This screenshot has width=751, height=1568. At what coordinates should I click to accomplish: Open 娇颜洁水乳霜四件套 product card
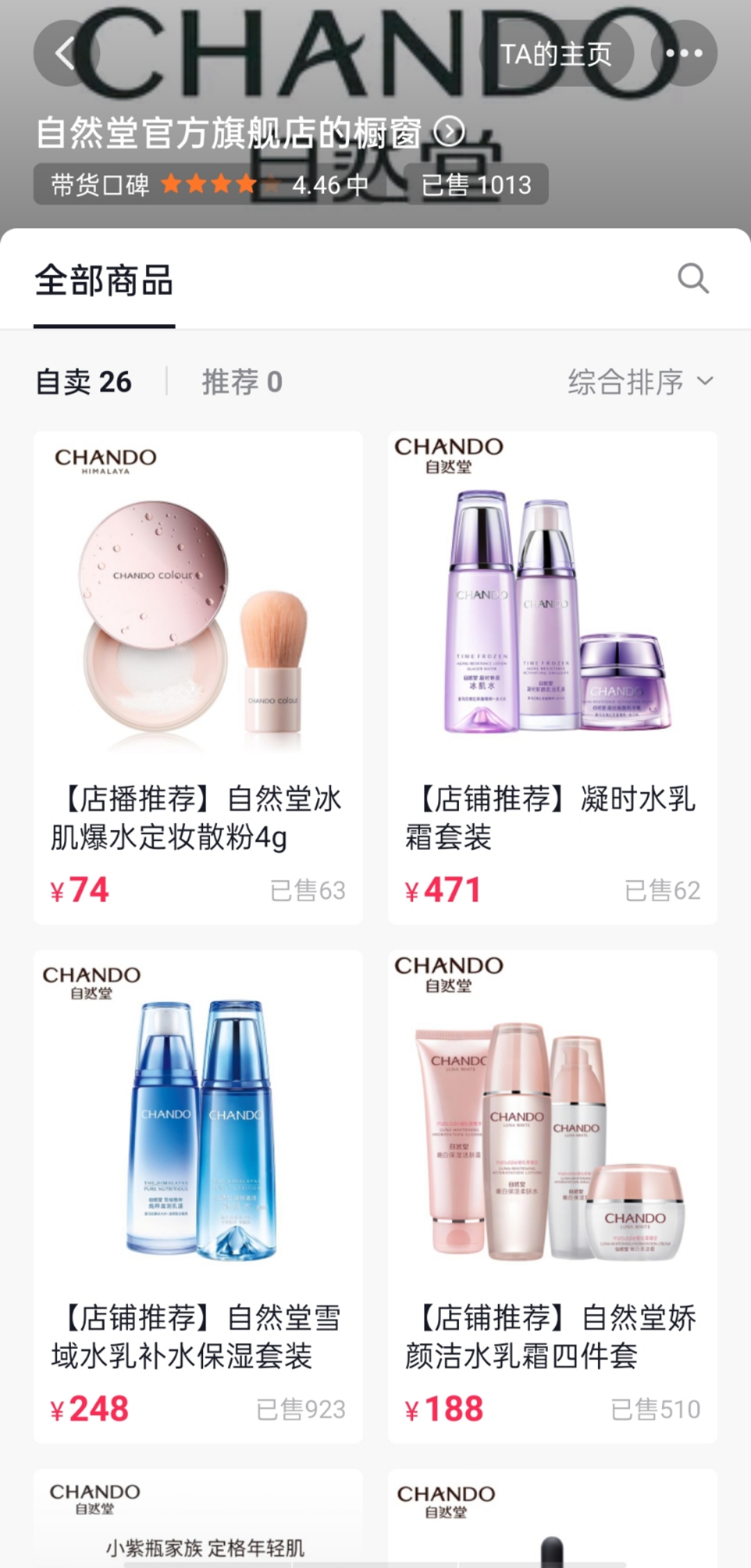click(552, 1195)
